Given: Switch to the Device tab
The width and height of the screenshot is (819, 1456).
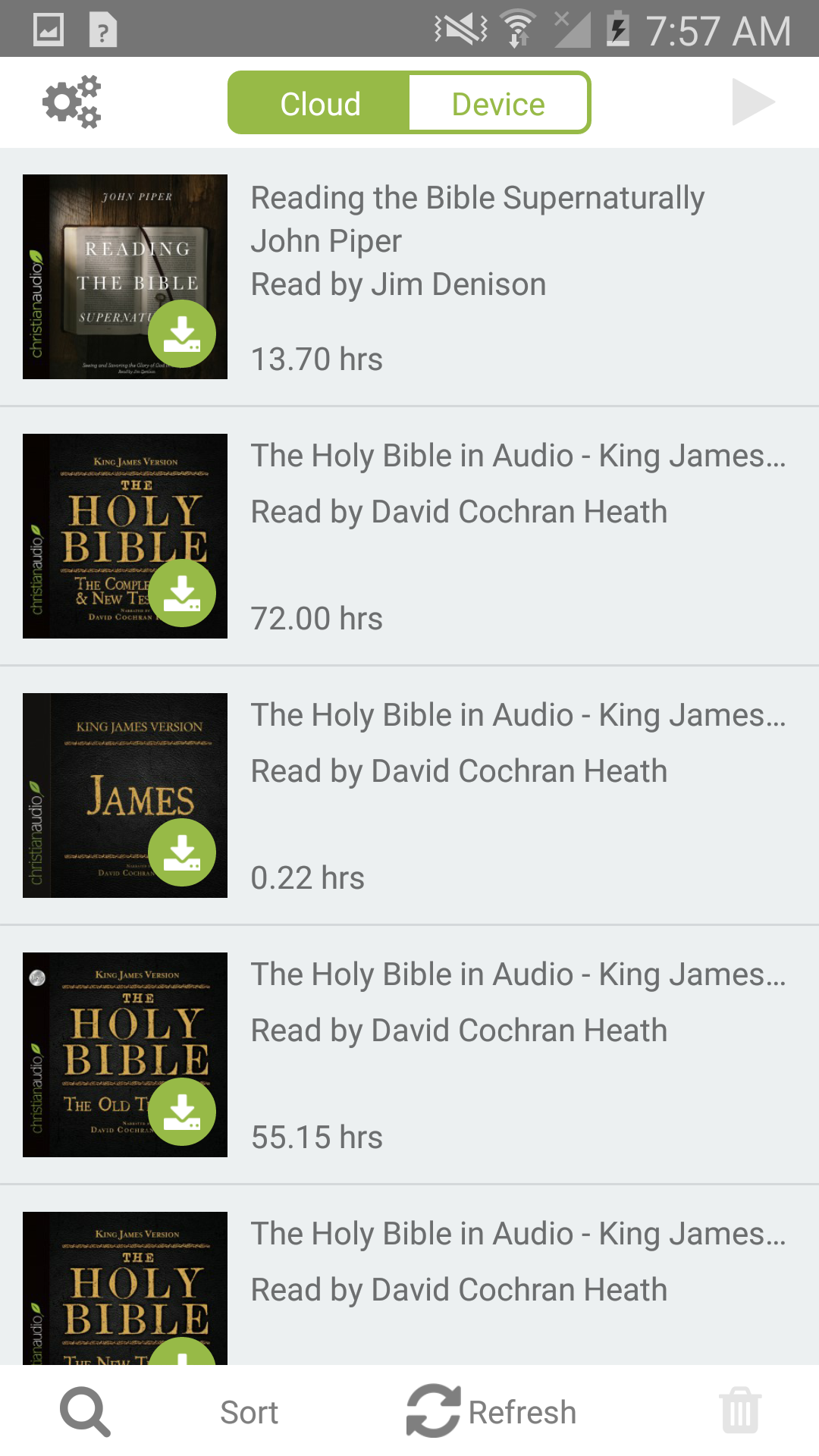Looking at the screenshot, I should click(x=498, y=103).
